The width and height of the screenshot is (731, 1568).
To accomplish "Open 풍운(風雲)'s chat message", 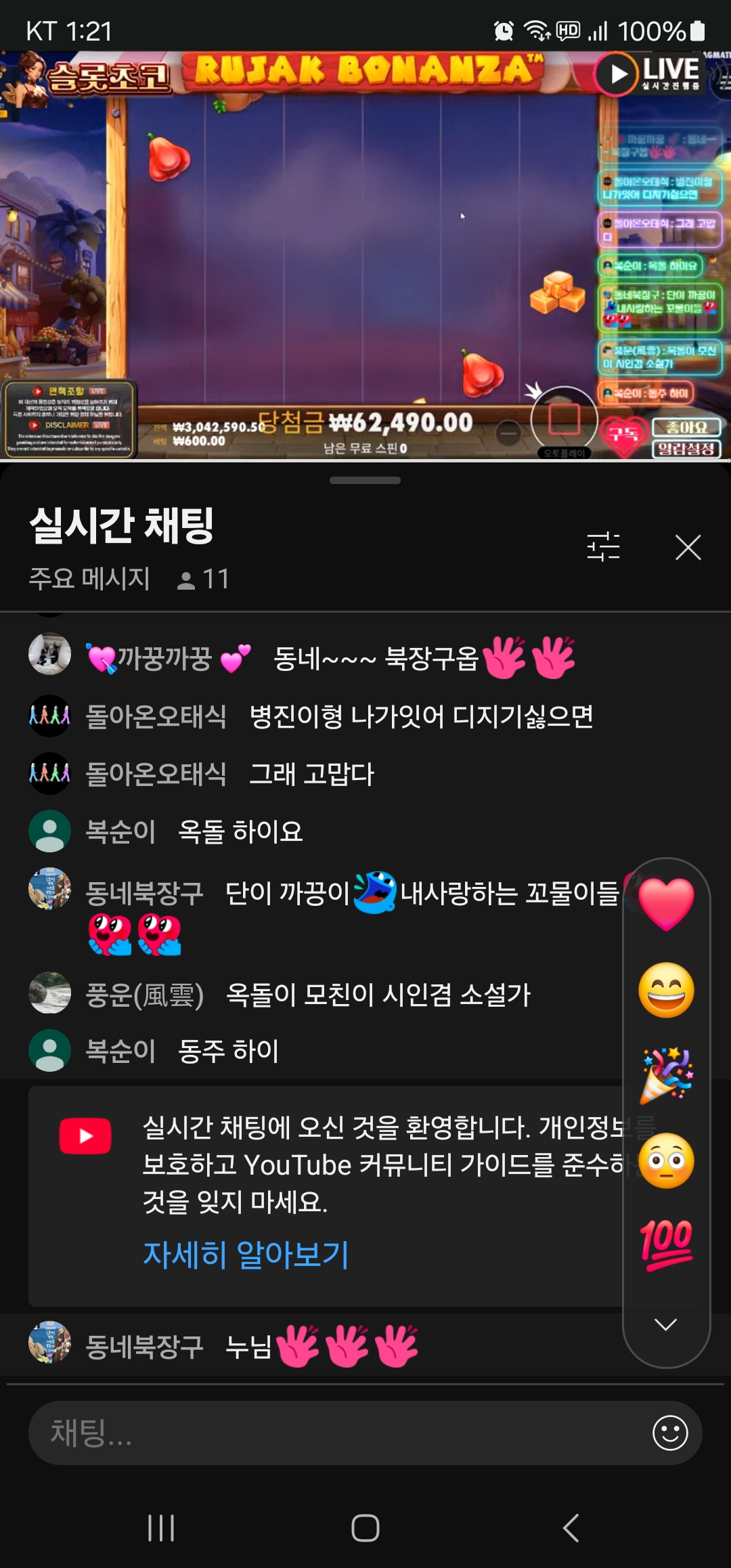I will 377,995.
